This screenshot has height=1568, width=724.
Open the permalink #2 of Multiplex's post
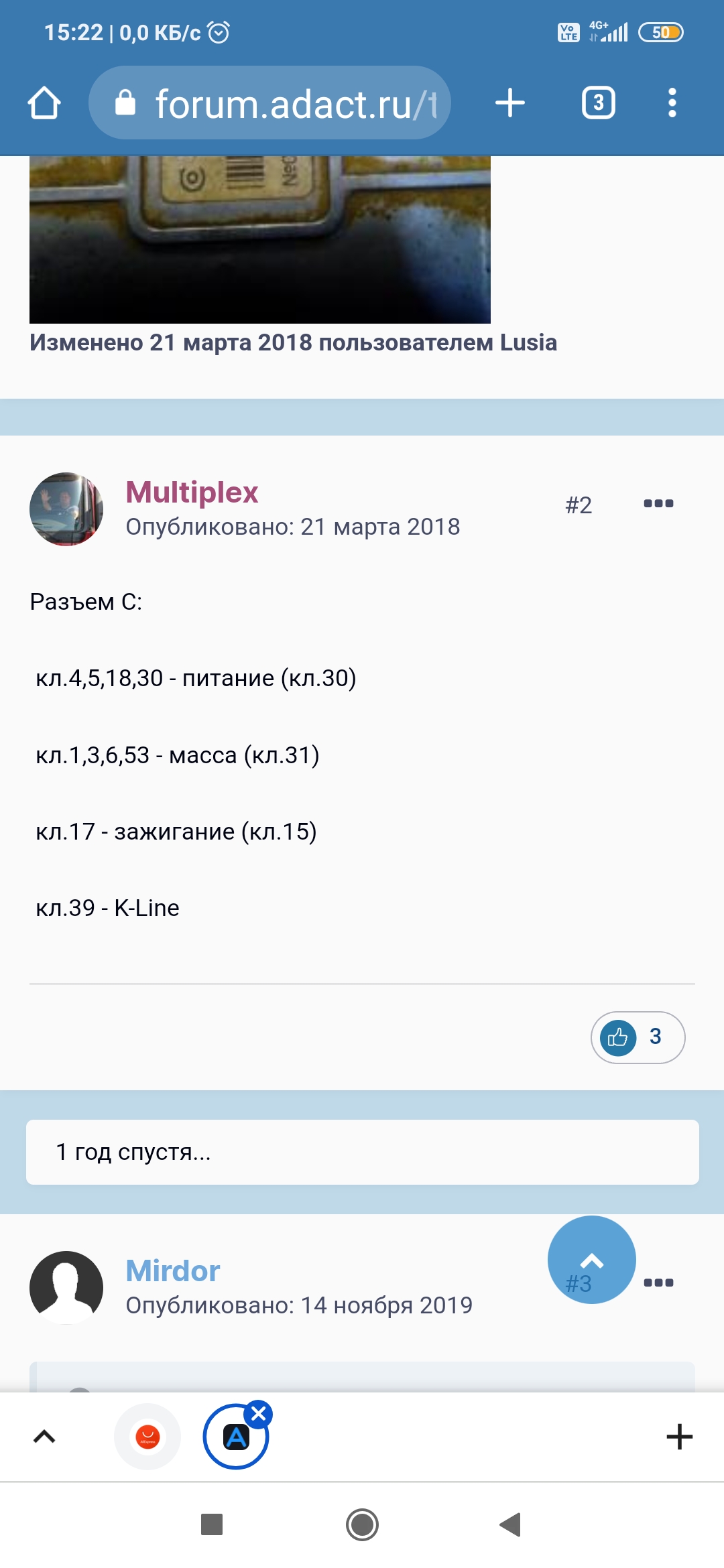coord(579,505)
